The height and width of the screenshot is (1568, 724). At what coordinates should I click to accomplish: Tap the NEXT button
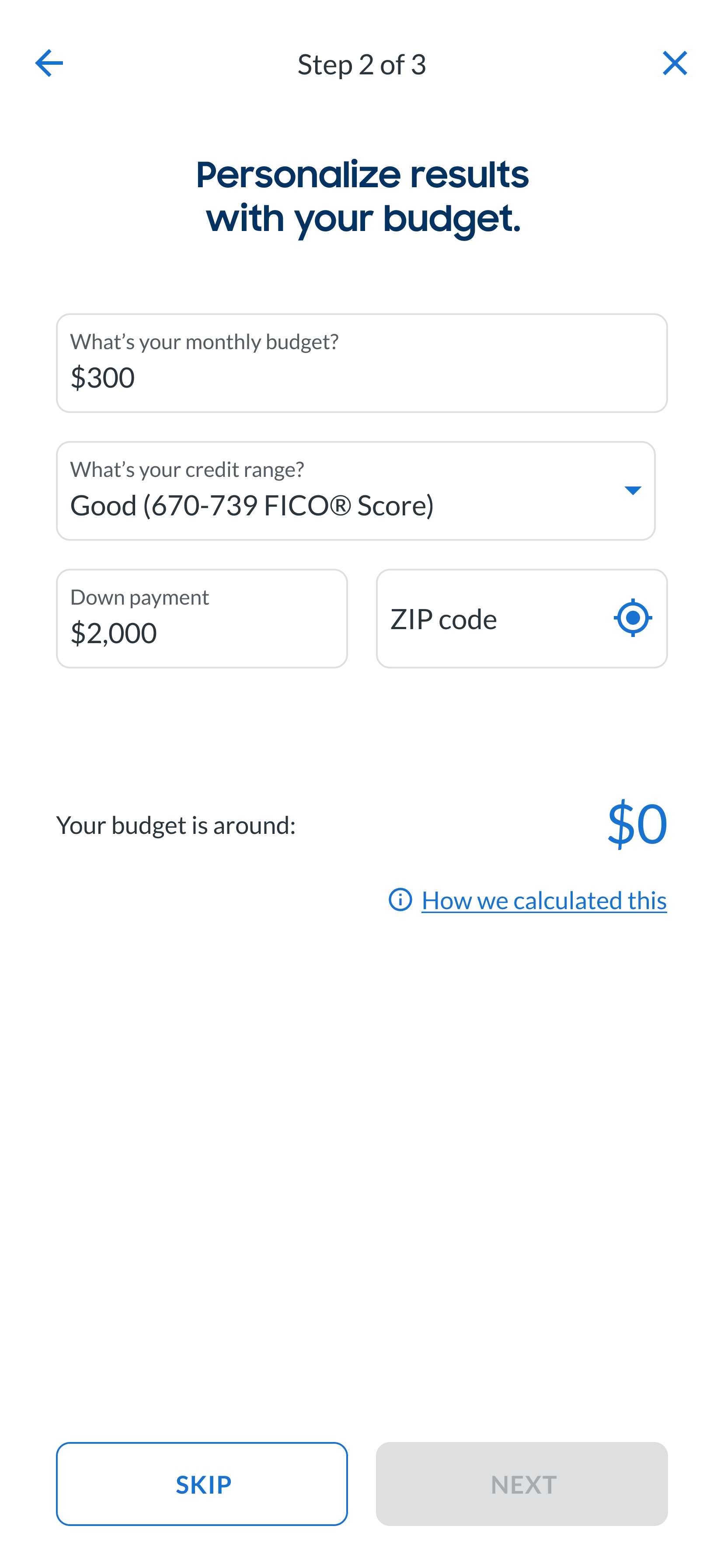(x=522, y=1484)
